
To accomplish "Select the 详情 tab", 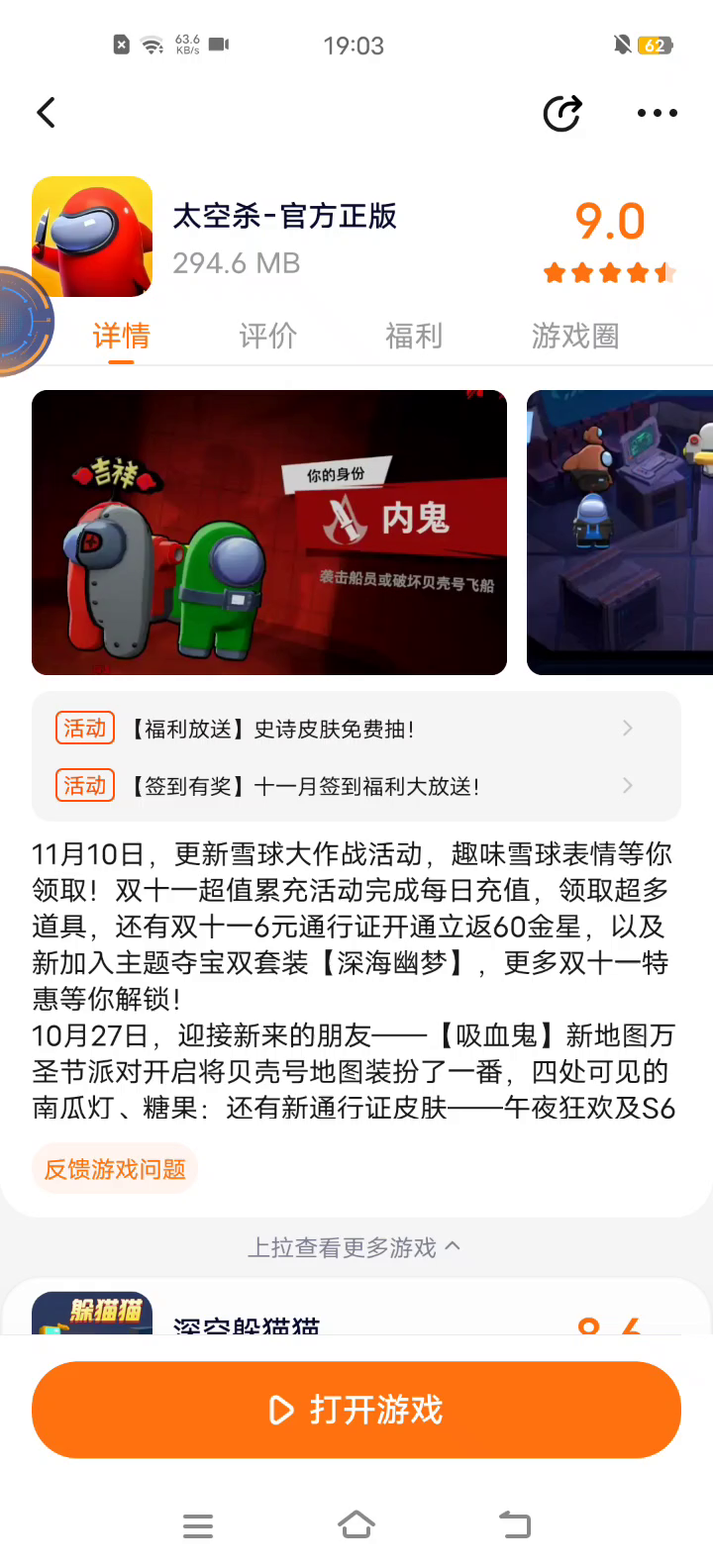I will tap(121, 337).
